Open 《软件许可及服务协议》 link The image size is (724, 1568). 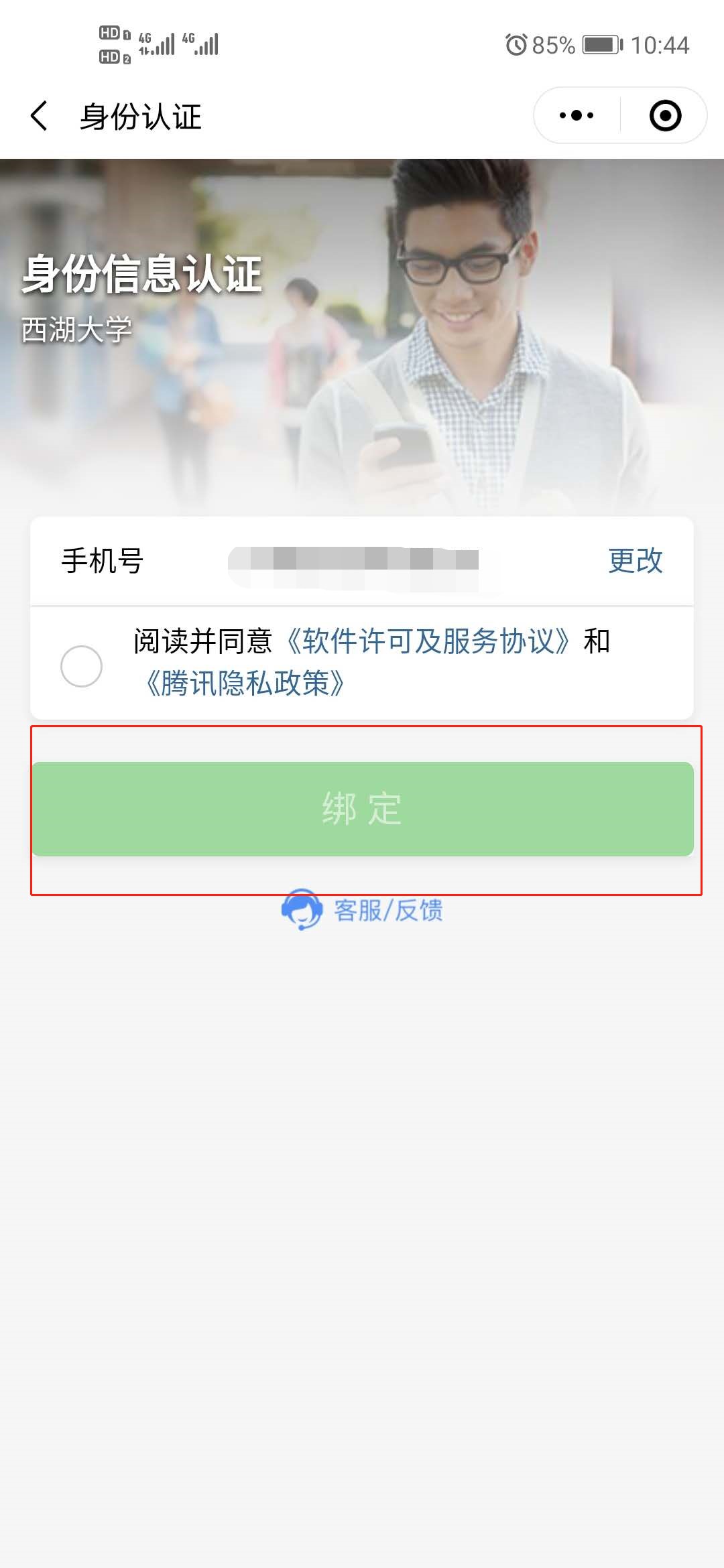coord(428,641)
